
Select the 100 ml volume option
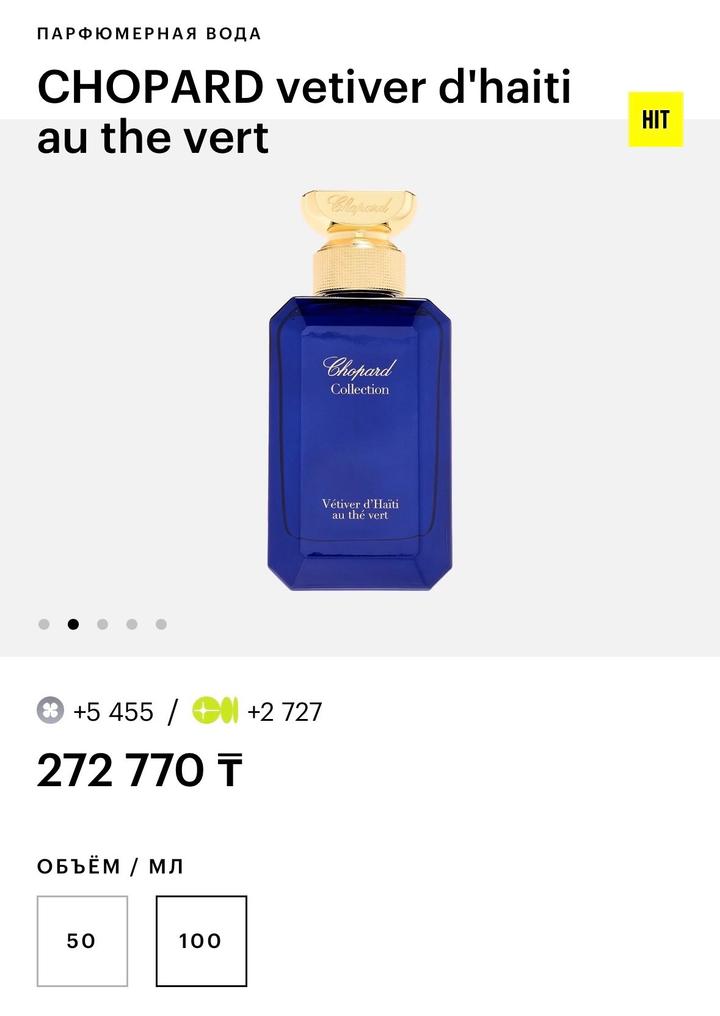coord(201,940)
